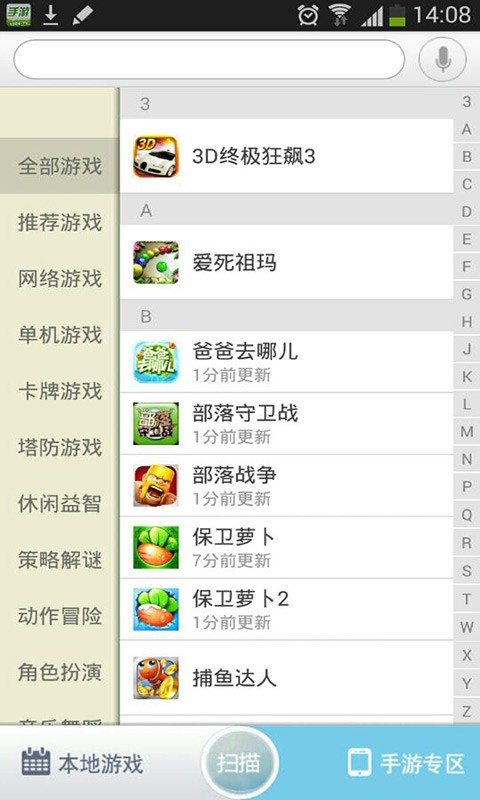
Task: Tap the round 扫描 scan button
Action: pyautogui.click(x=240, y=763)
